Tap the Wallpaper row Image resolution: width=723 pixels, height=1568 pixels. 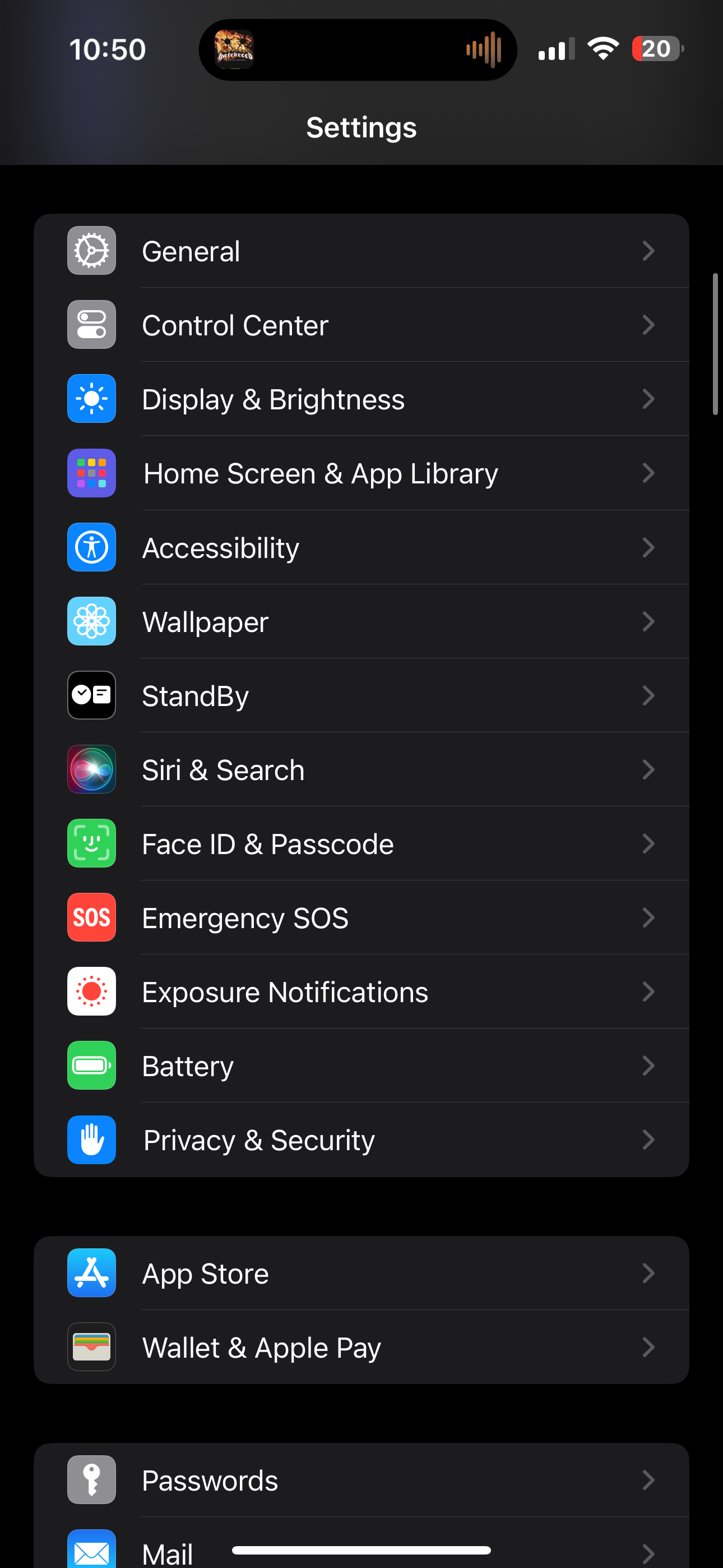(x=361, y=621)
